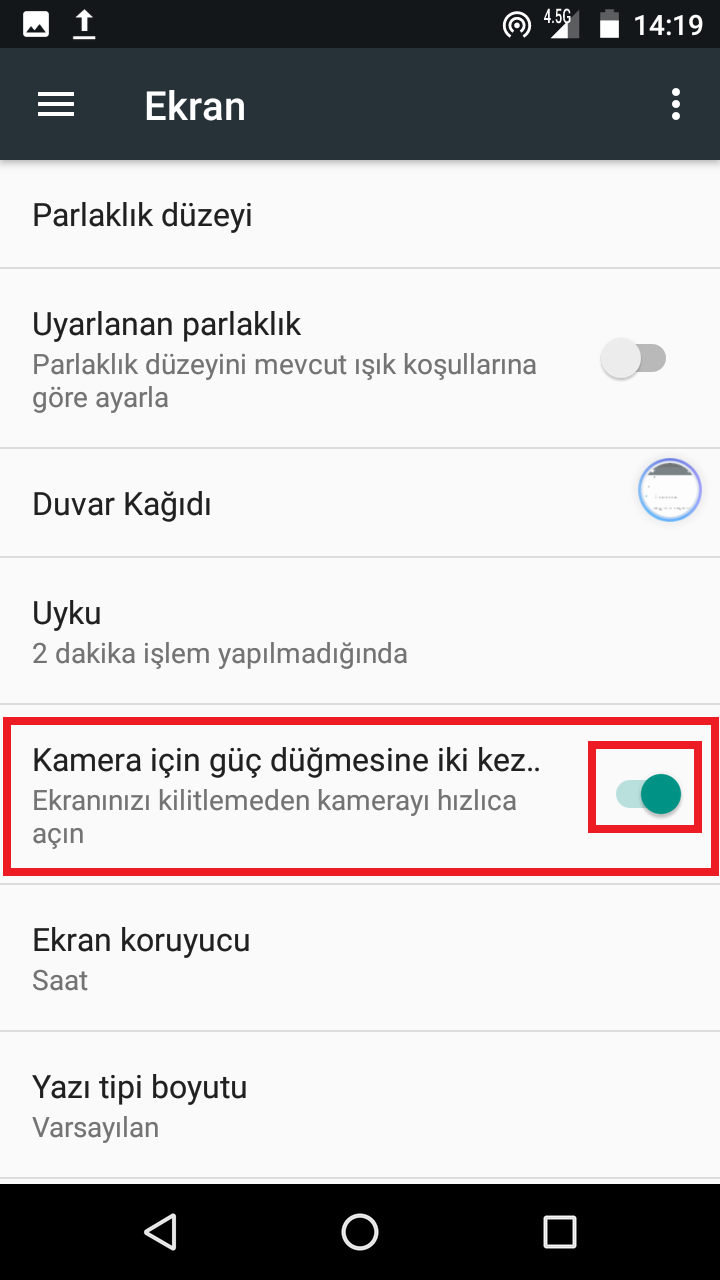Viewport: 720px width, 1280px height.
Task: Turn off the double-press camera power button switch
Action: [648, 794]
